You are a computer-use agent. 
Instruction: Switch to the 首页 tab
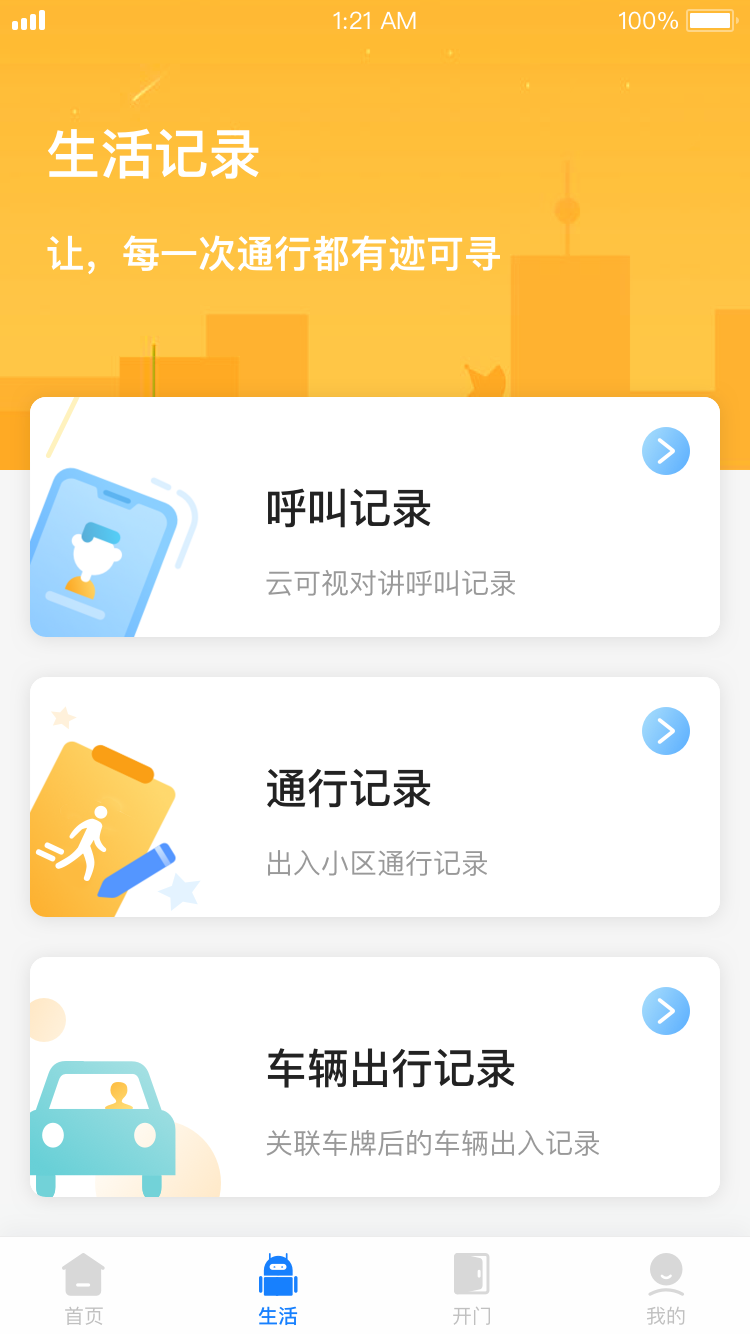83,1288
